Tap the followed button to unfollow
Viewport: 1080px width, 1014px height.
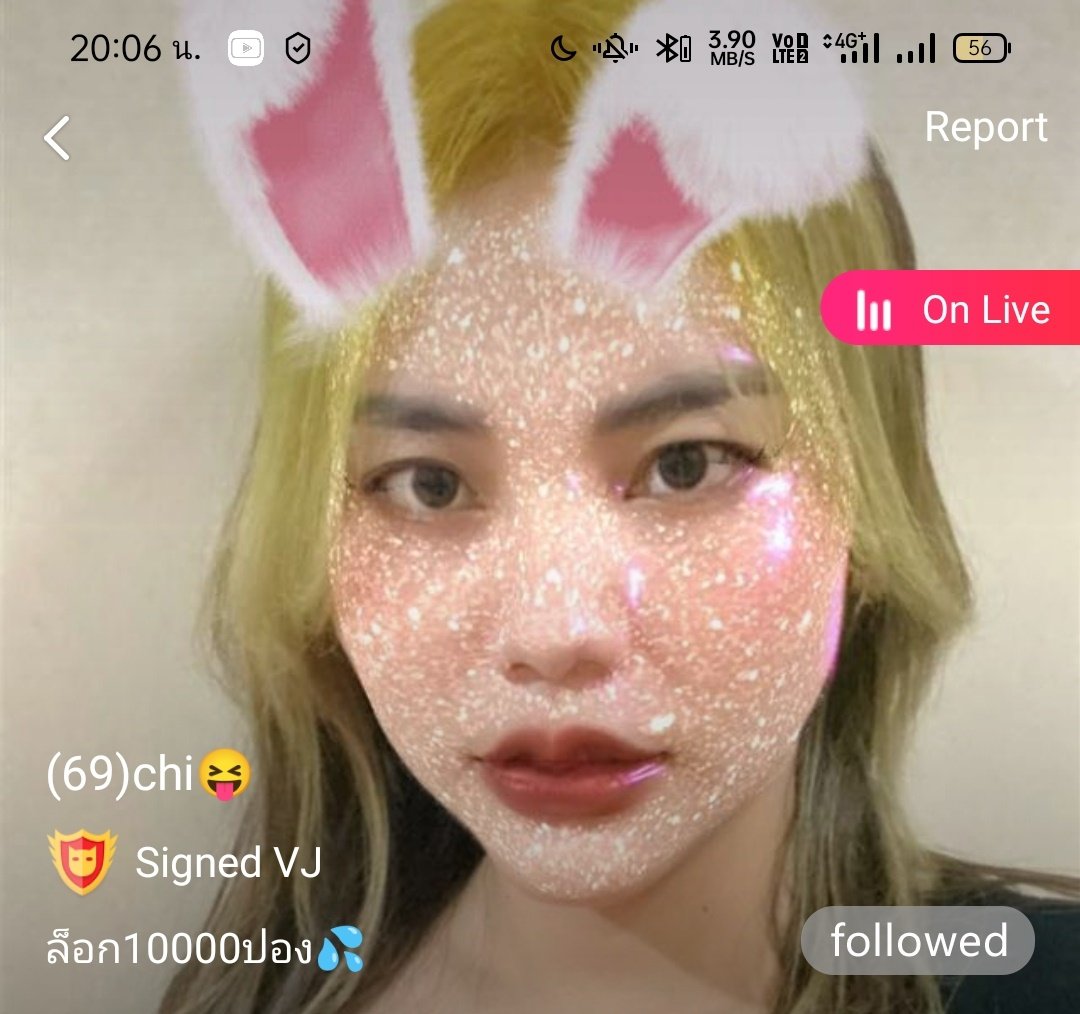pos(918,941)
